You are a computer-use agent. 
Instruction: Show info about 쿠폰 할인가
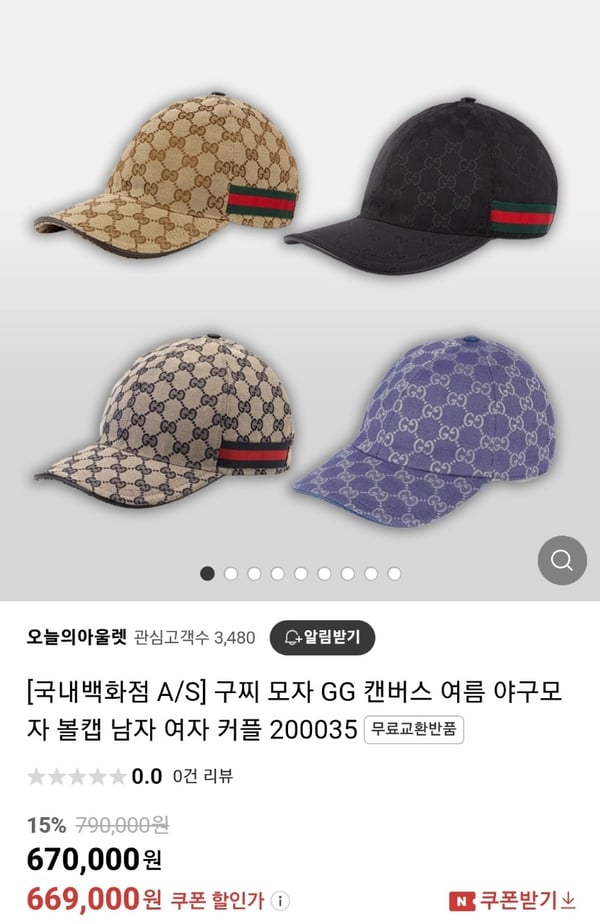pos(282,900)
